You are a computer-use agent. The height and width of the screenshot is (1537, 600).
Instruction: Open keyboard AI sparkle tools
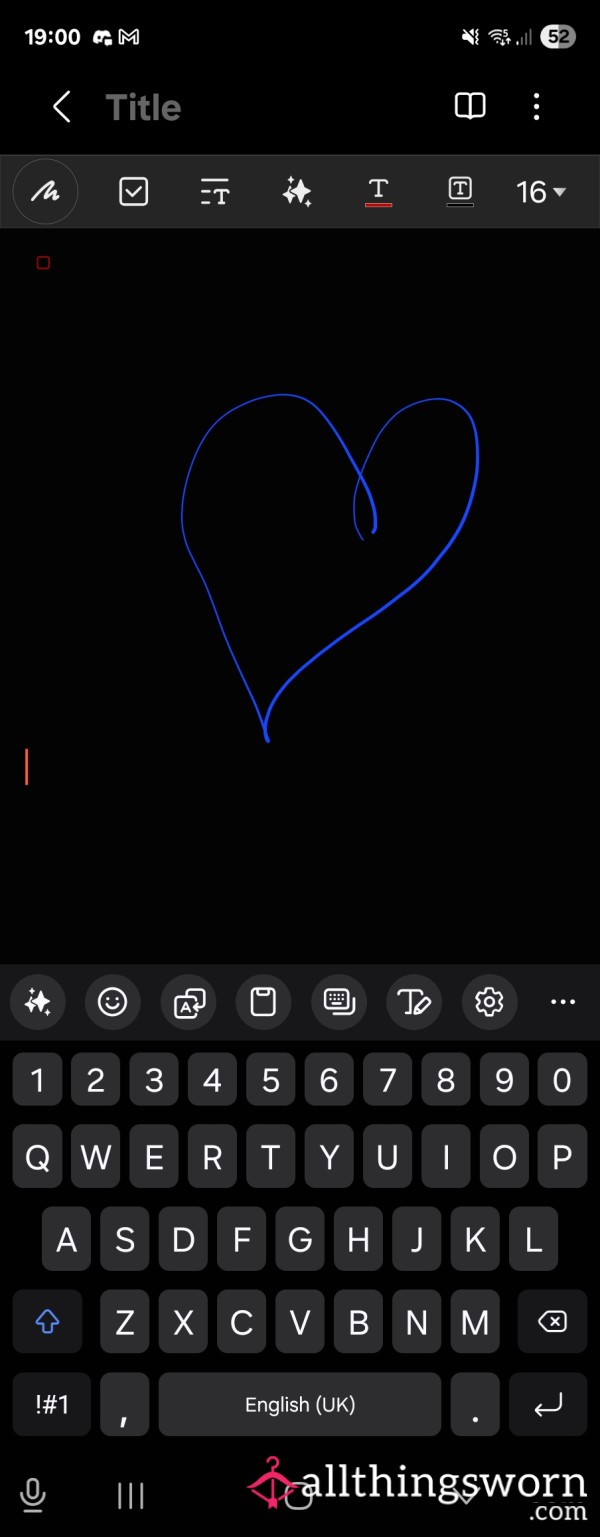pyautogui.click(x=38, y=1001)
